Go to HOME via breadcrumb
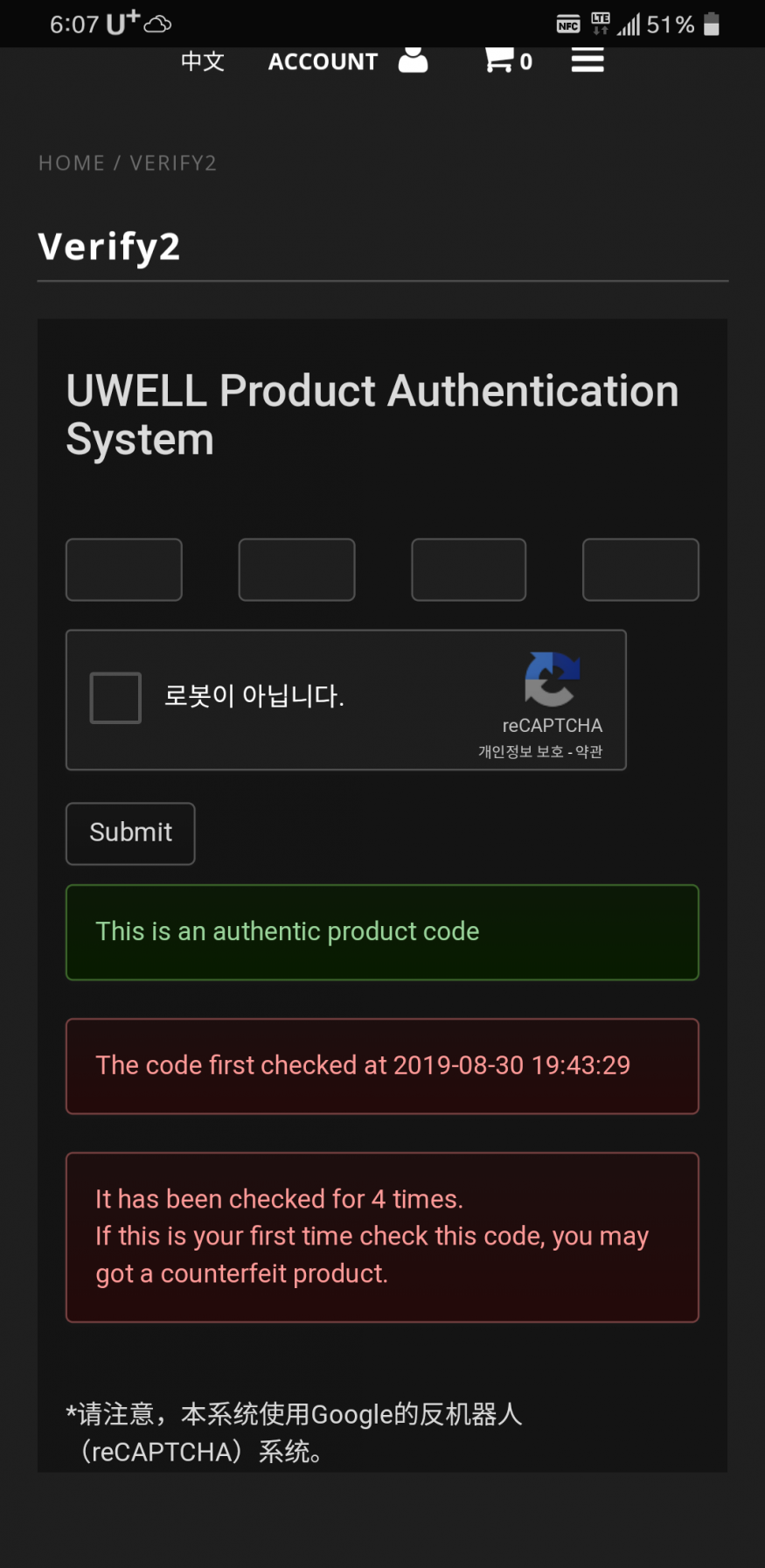Viewport: 765px width, 1568px height. click(x=72, y=164)
